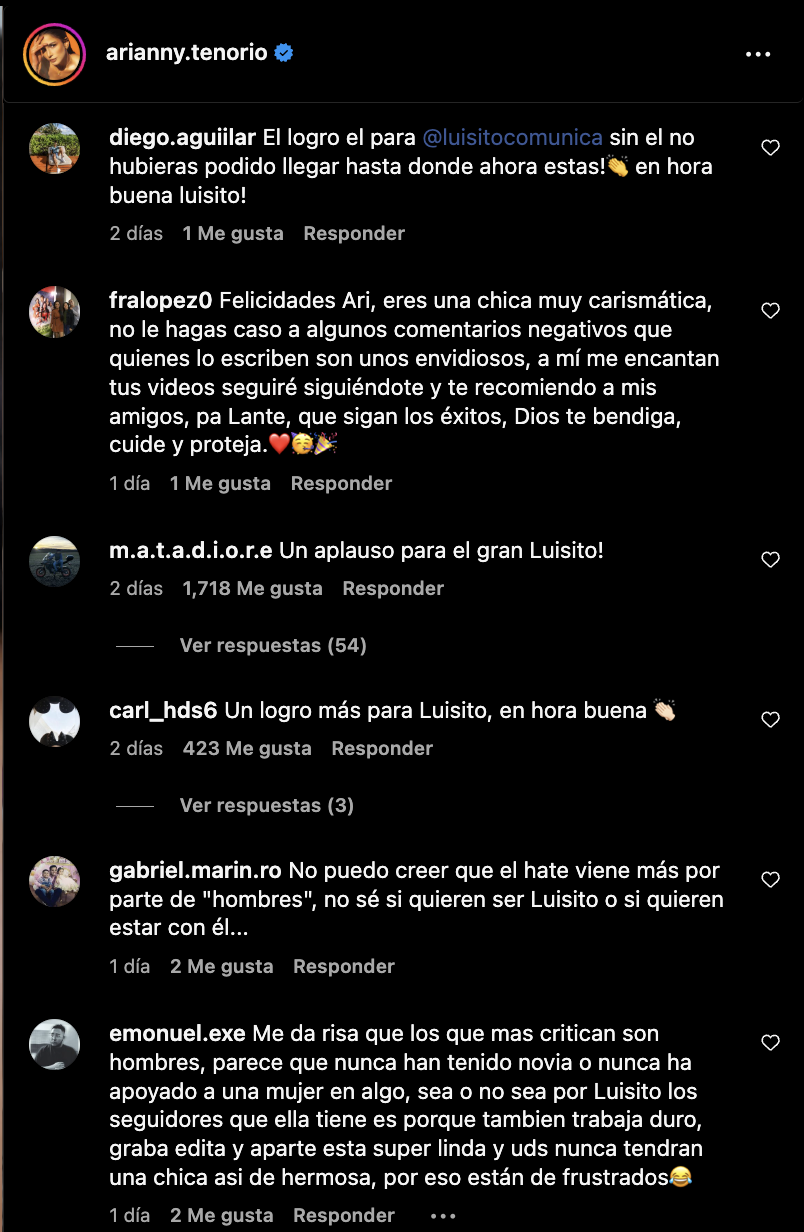Open the @luisitocomunica mention link
Screen dimensions: 804x1232
(x=511, y=137)
